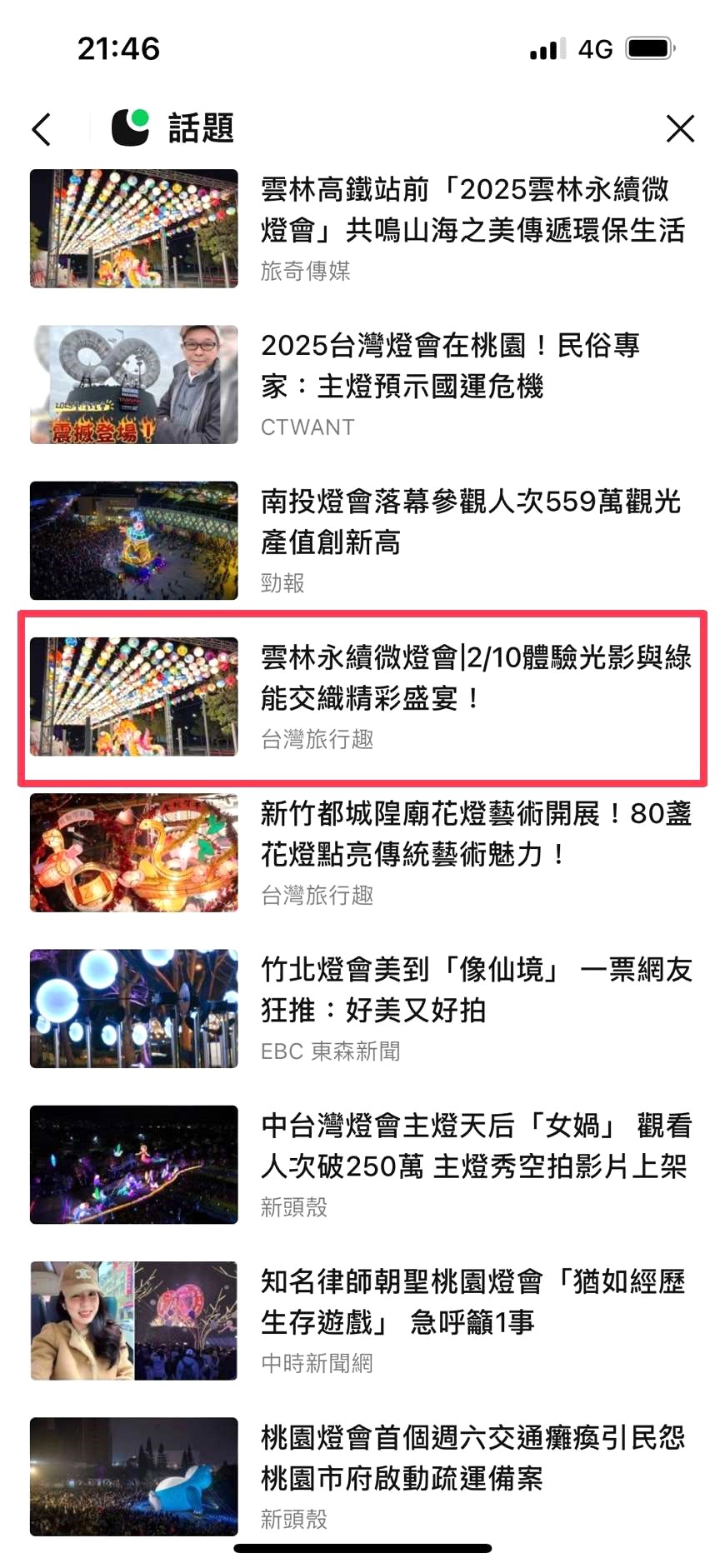Open the CTWANT article on 2025台灣燈會在桃園

[x=362, y=384]
